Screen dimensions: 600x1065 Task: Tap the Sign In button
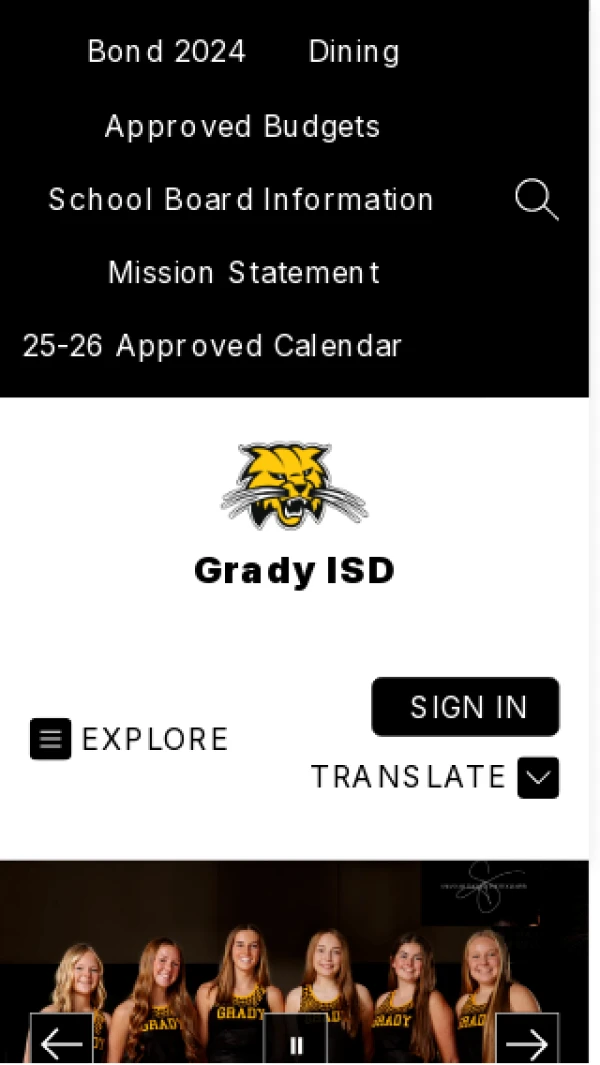click(x=466, y=707)
